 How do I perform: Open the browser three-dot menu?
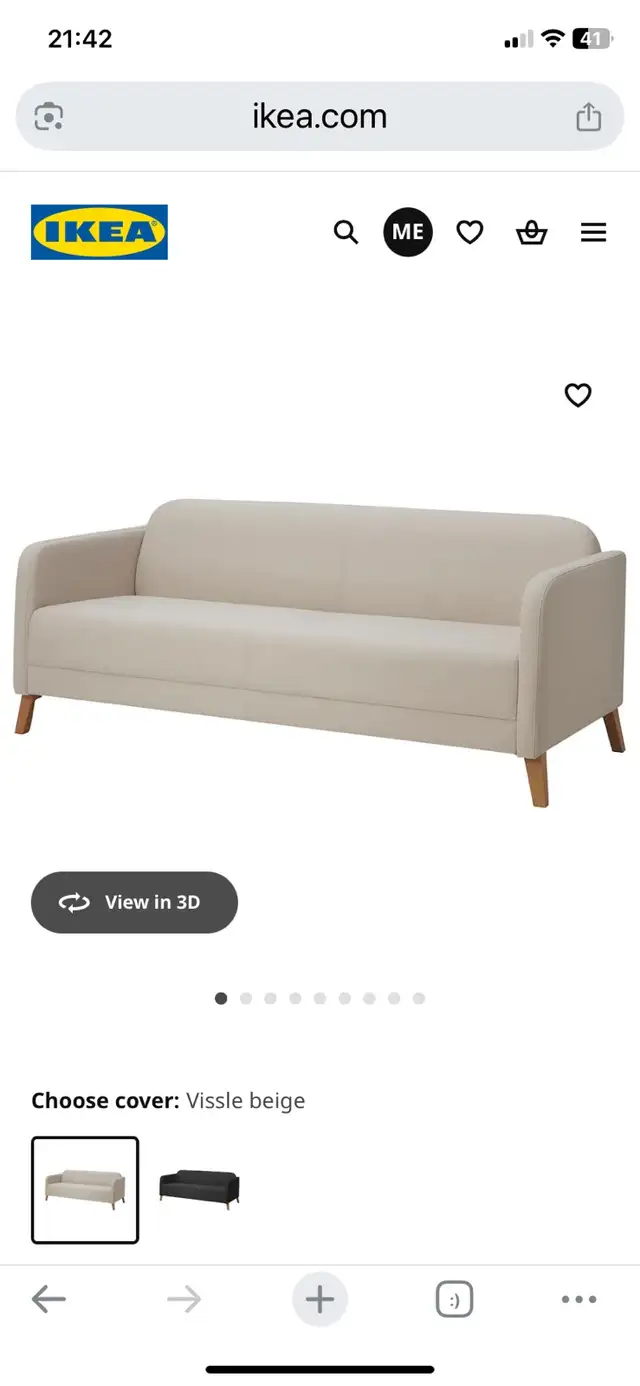click(579, 1299)
